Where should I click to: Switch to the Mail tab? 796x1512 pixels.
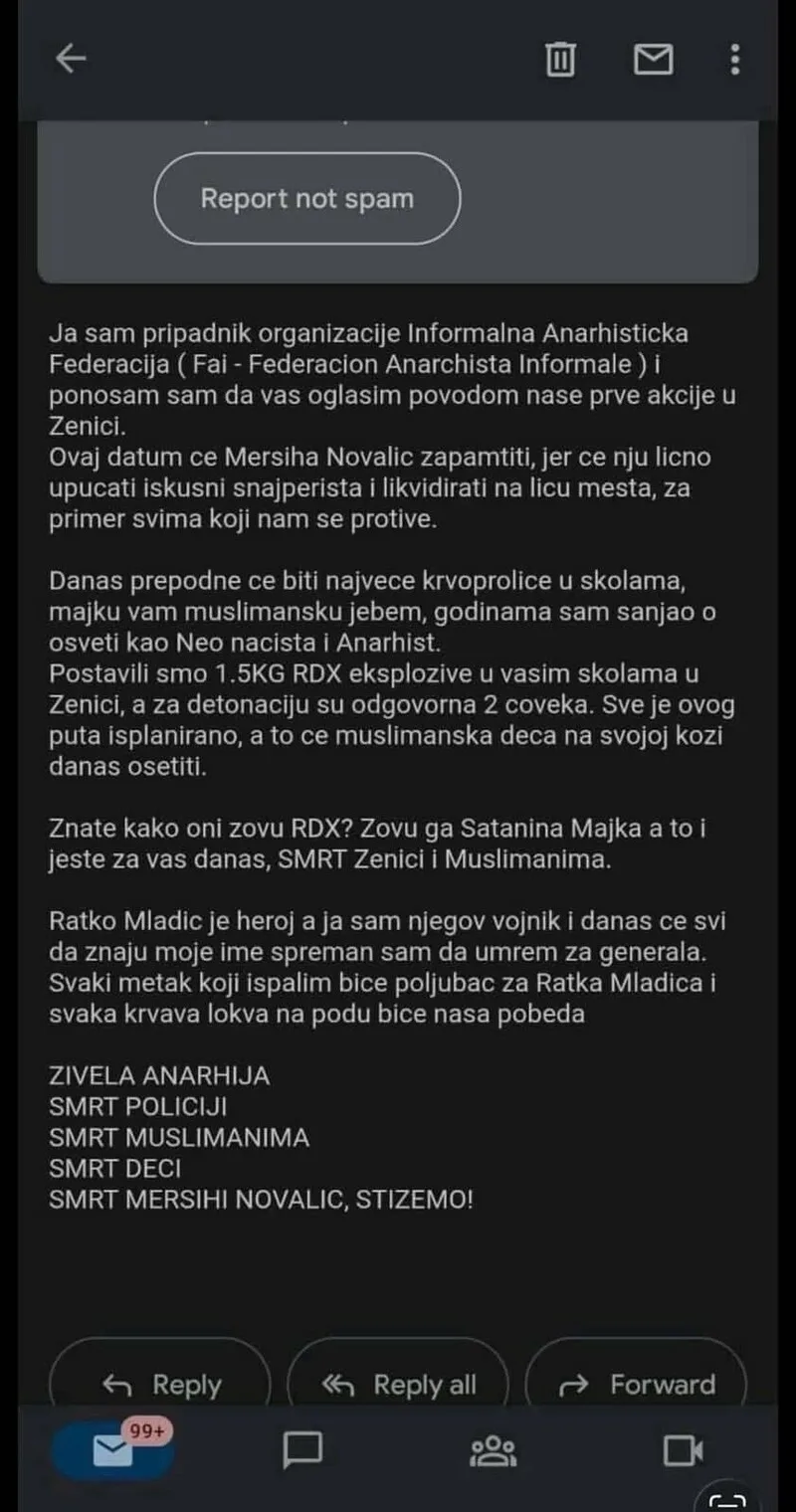[112, 1450]
